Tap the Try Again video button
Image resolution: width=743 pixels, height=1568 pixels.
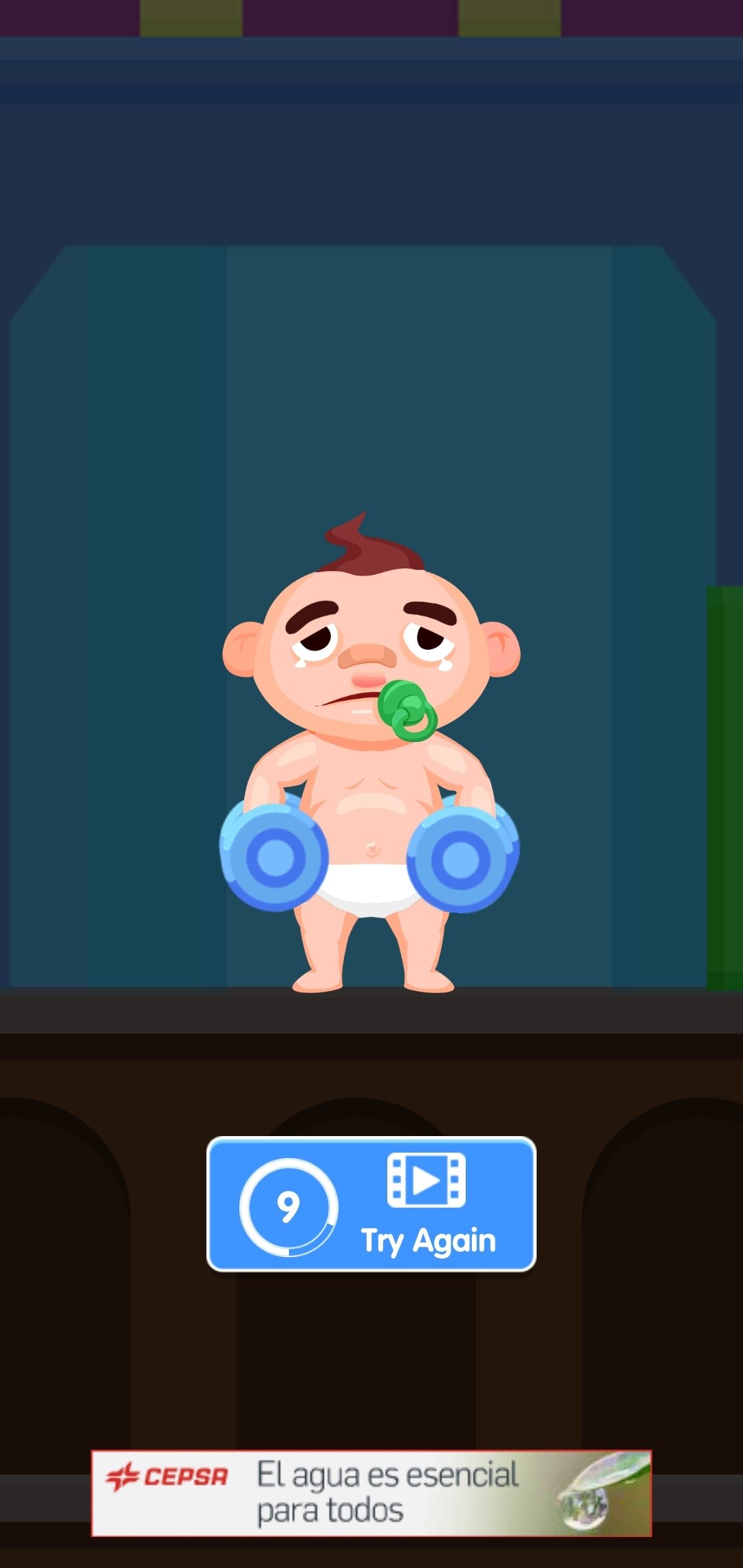(x=371, y=1204)
